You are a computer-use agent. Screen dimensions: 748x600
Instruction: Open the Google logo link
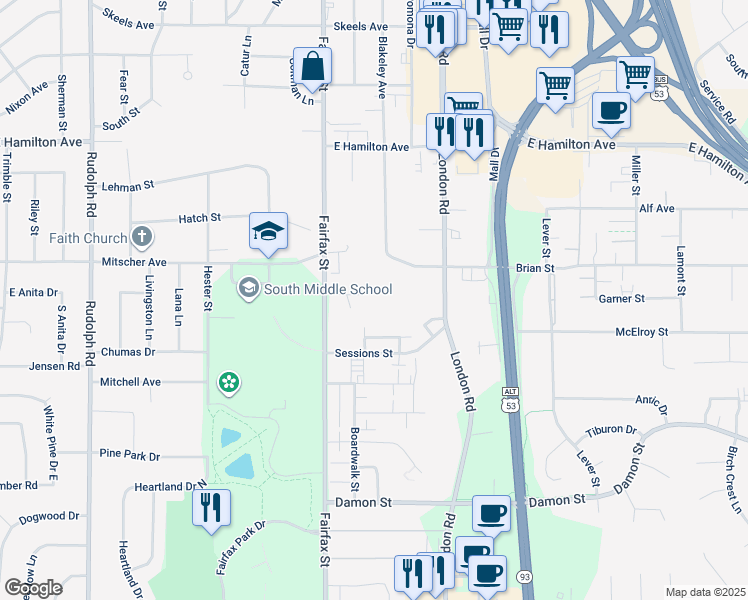(33, 588)
